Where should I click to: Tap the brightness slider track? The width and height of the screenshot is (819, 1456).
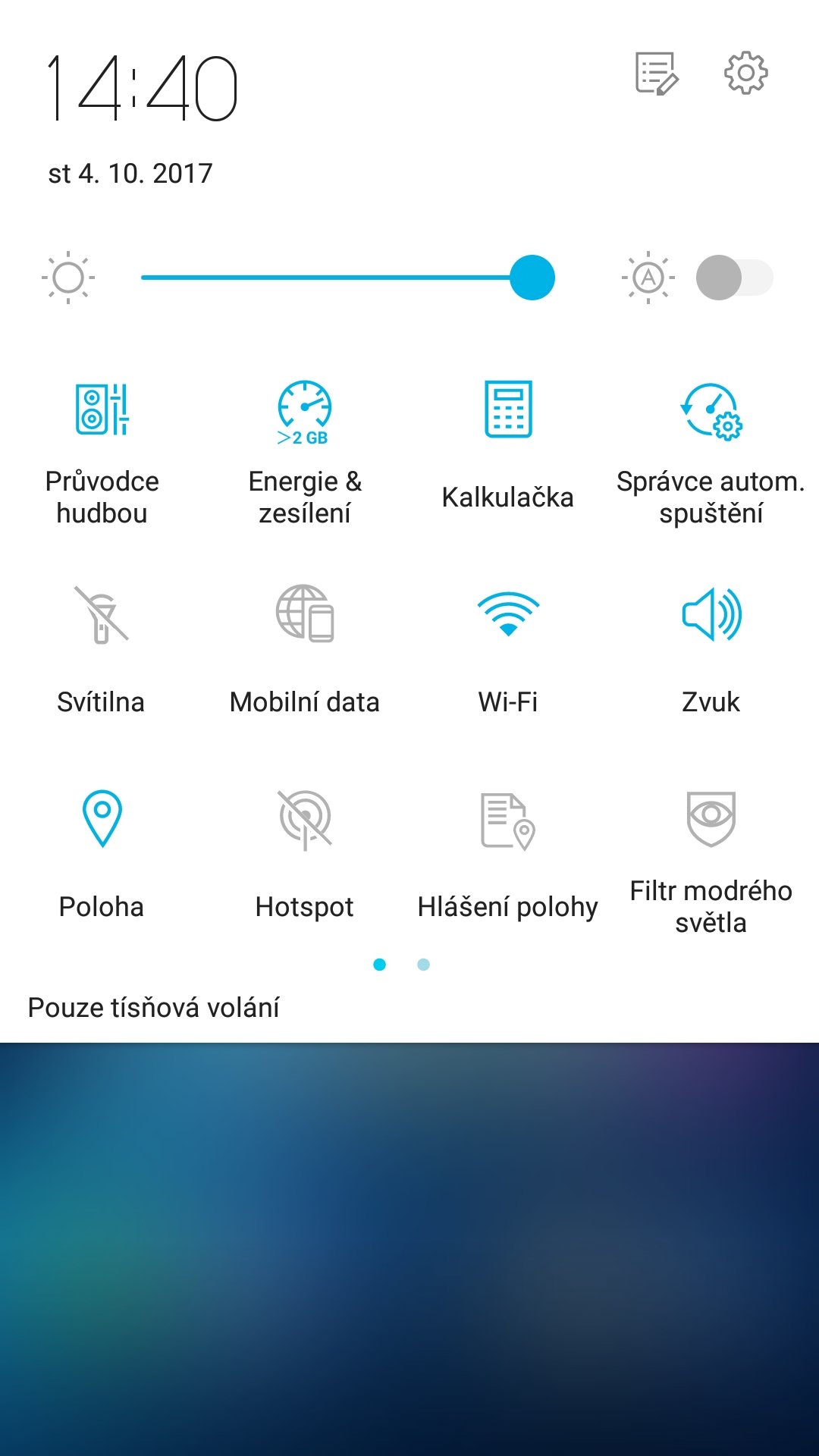point(348,278)
